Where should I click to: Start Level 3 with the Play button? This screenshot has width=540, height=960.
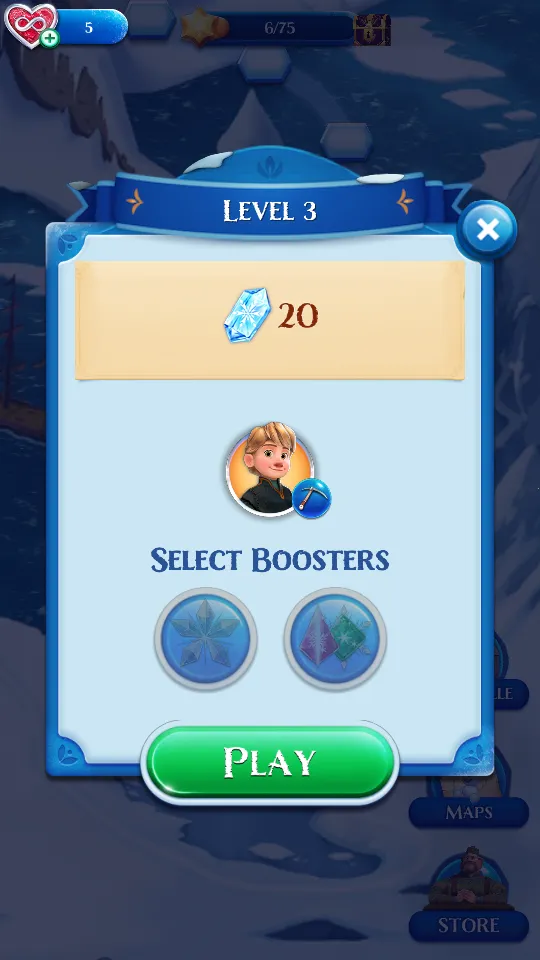point(269,762)
